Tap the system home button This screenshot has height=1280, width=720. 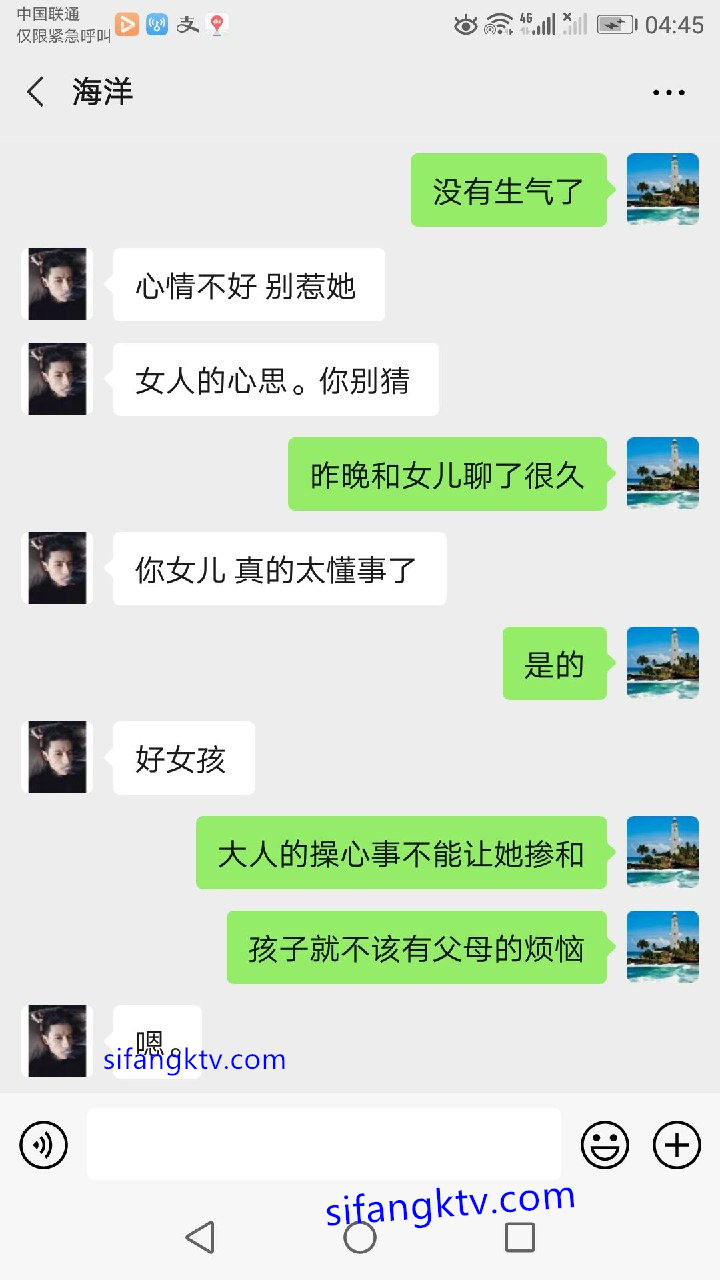click(360, 1237)
